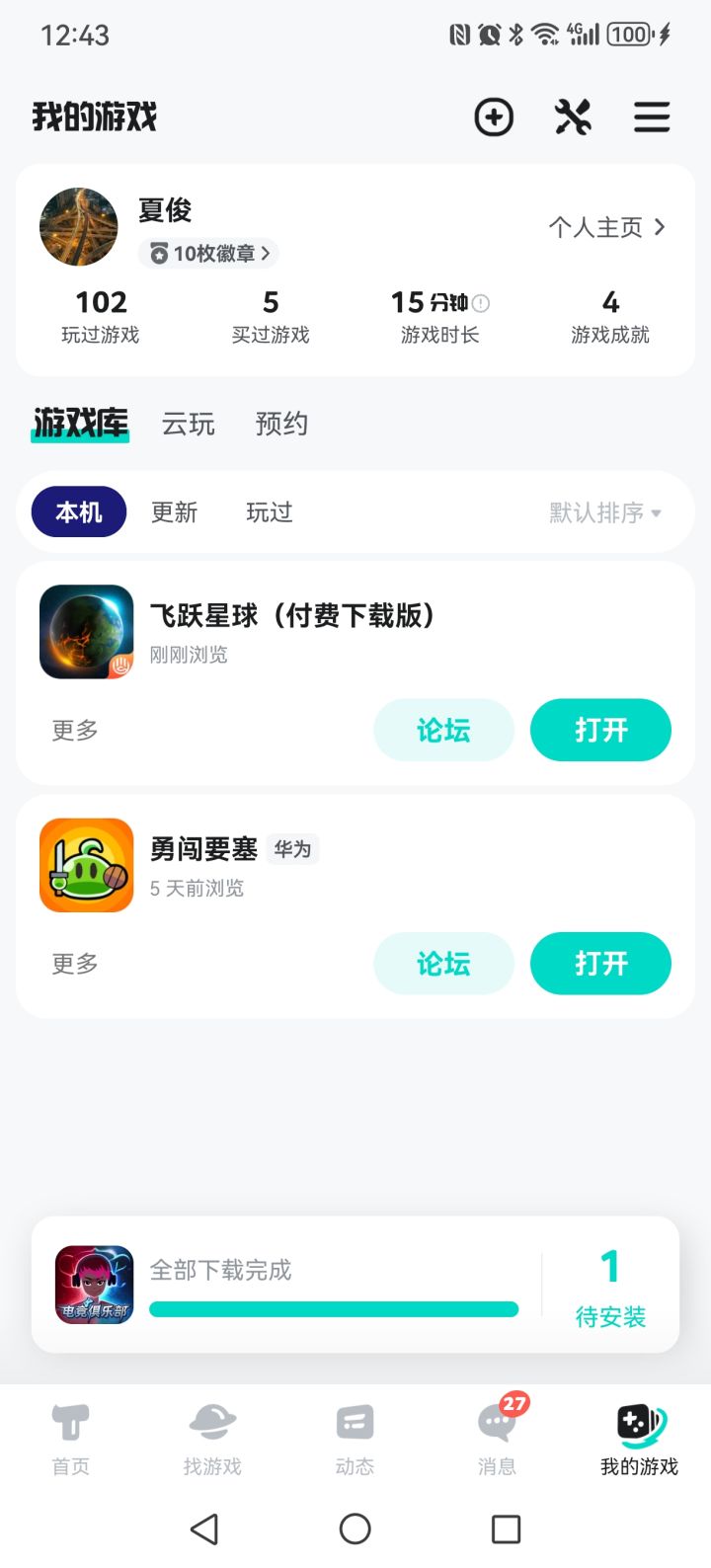Screen dimensions: 711x1568
Task: Open the 论坛 for 飞跃星球
Action: (443, 731)
